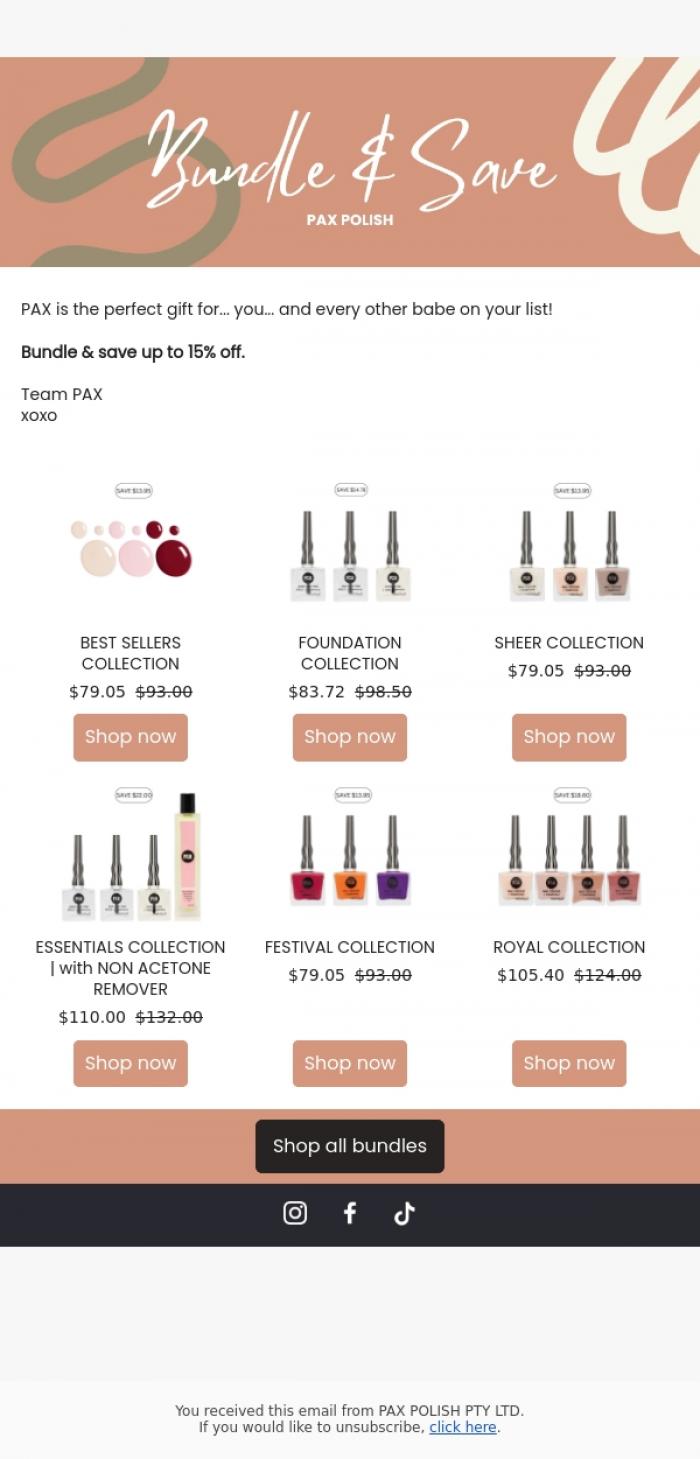Tap Shop now under Festival Collection

point(350,1063)
